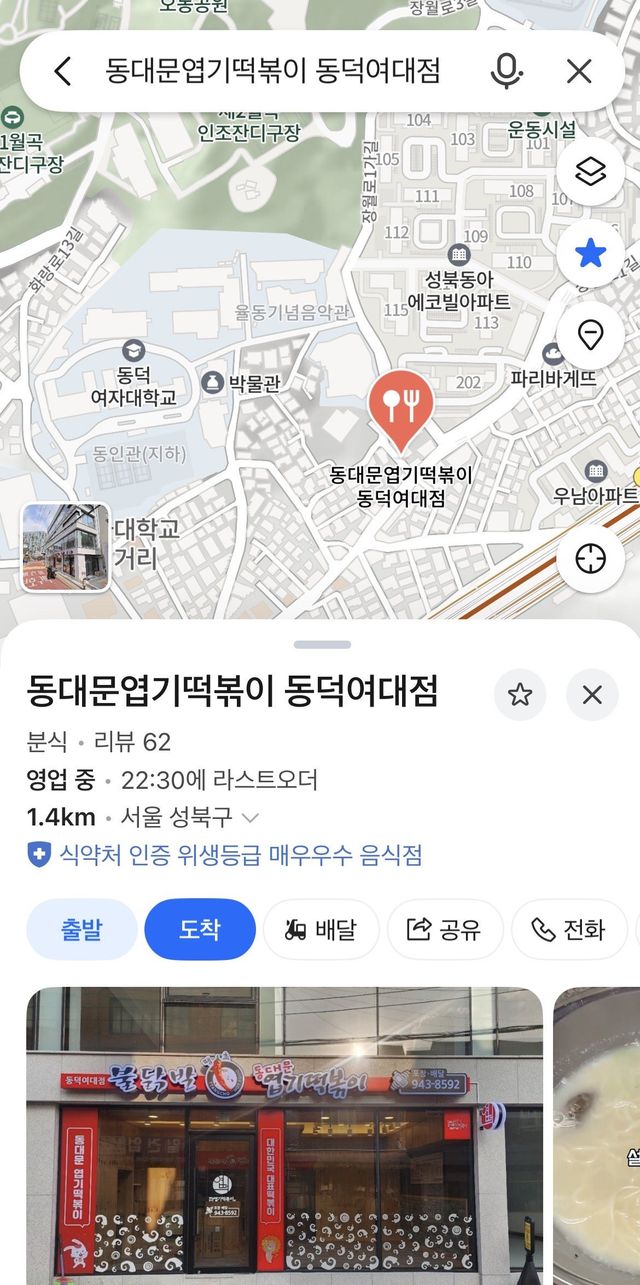Save this place with the star icon
640x1285 pixels.
coord(520,695)
